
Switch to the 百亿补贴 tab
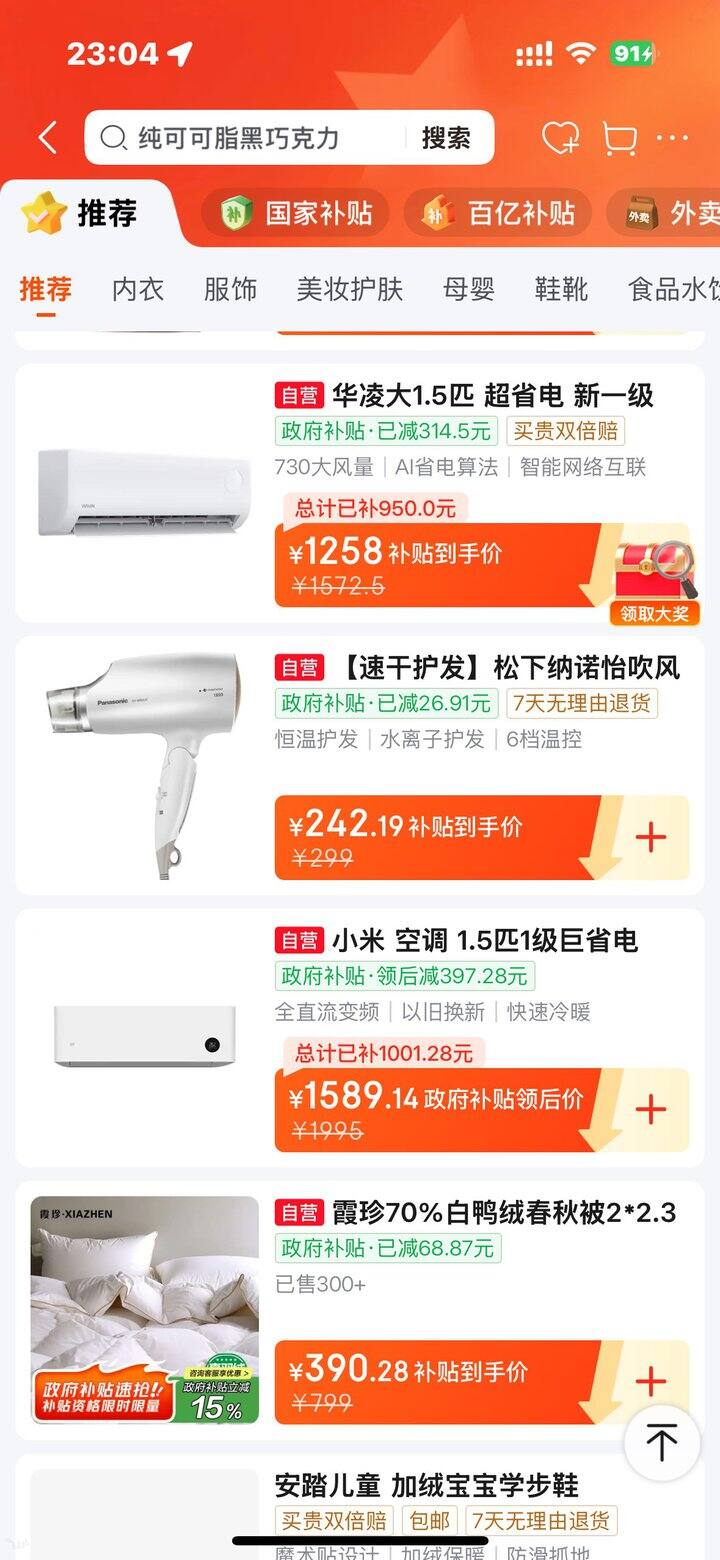[x=497, y=213]
